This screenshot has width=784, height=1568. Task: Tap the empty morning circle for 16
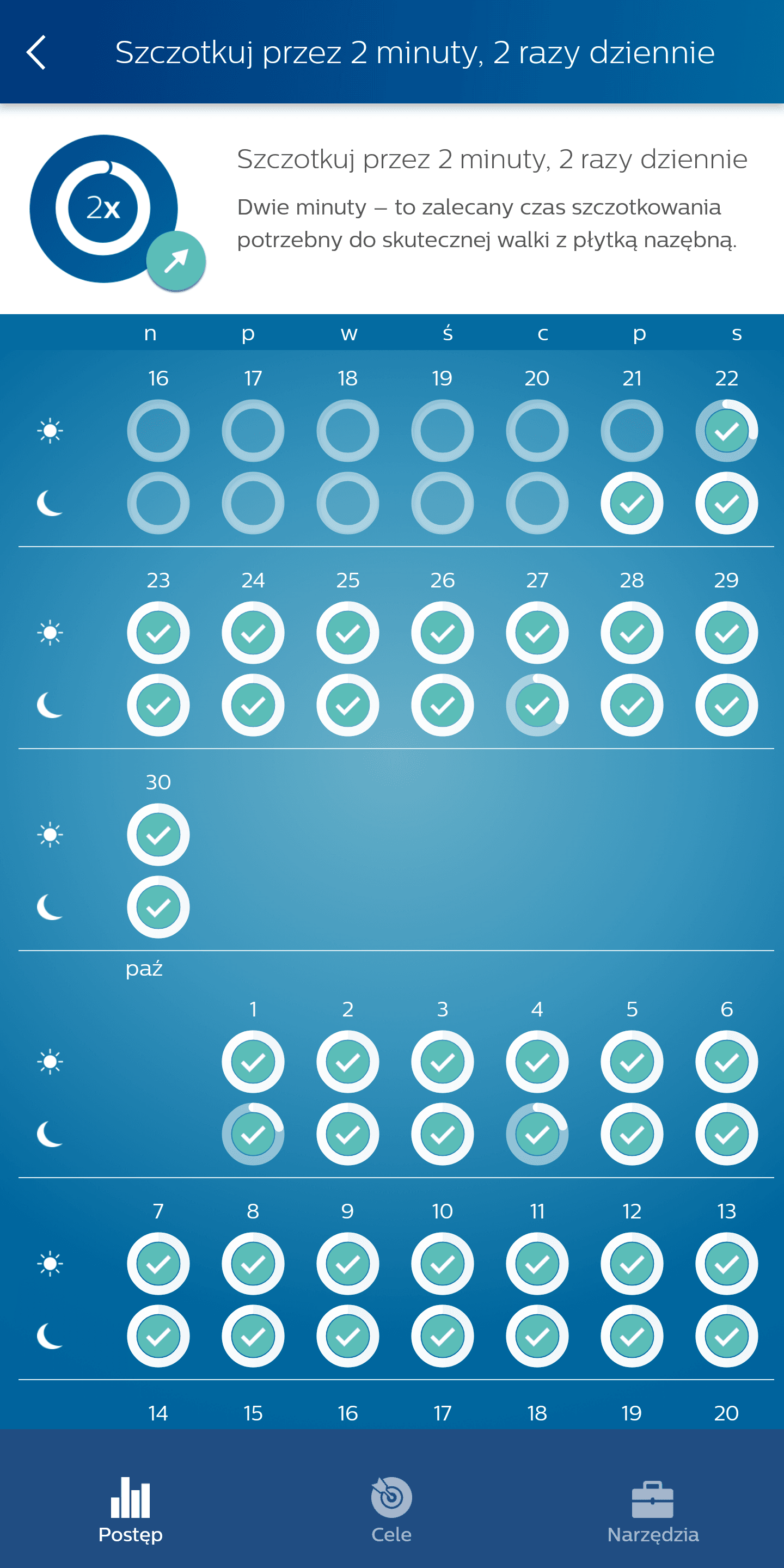tap(158, 431)
